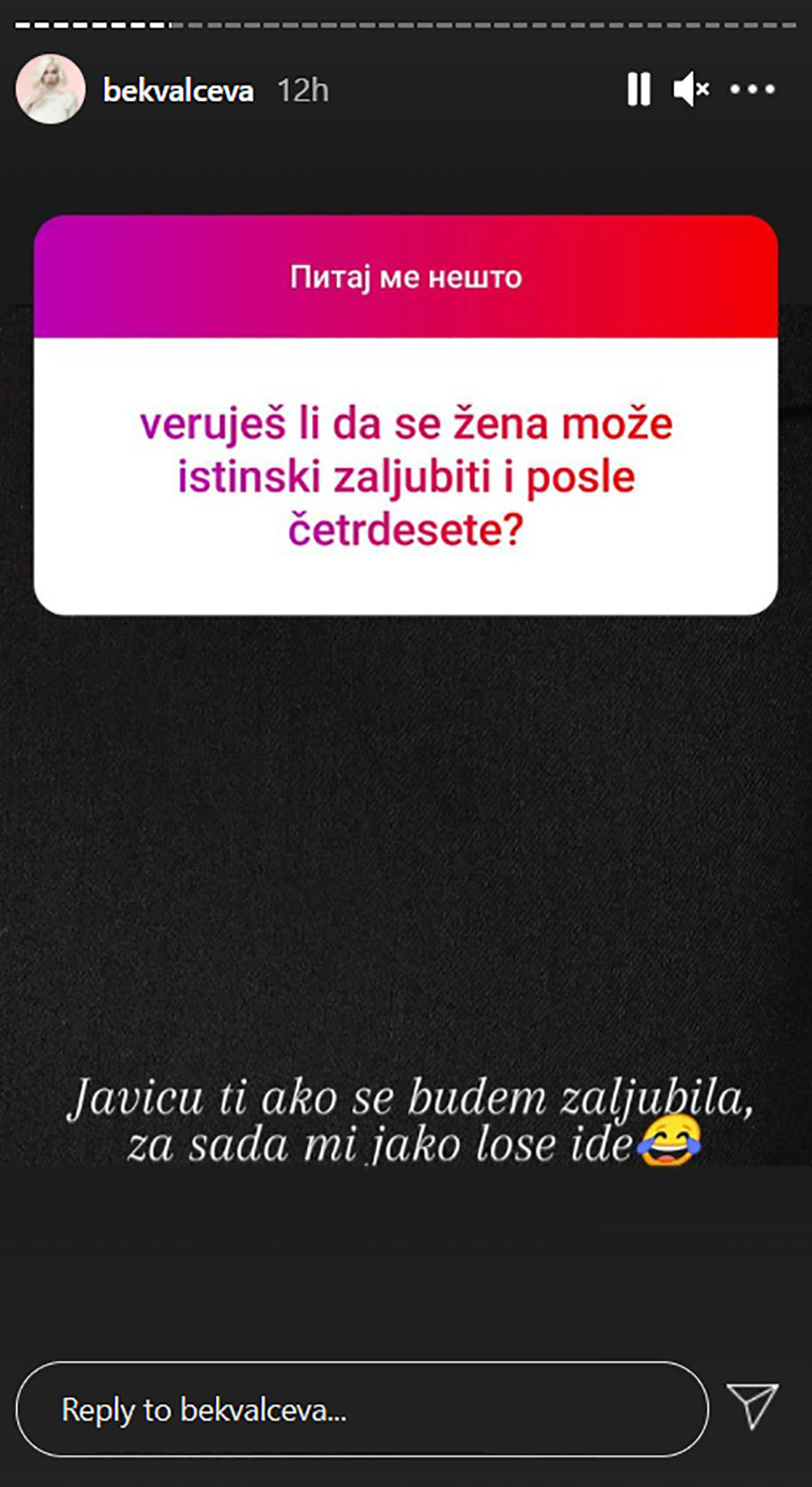The width and height of the screenshot is (812, 1487).
Task: Open story options via the ellipsis icon
Action: pyautogui.click(x=755, y=88)
